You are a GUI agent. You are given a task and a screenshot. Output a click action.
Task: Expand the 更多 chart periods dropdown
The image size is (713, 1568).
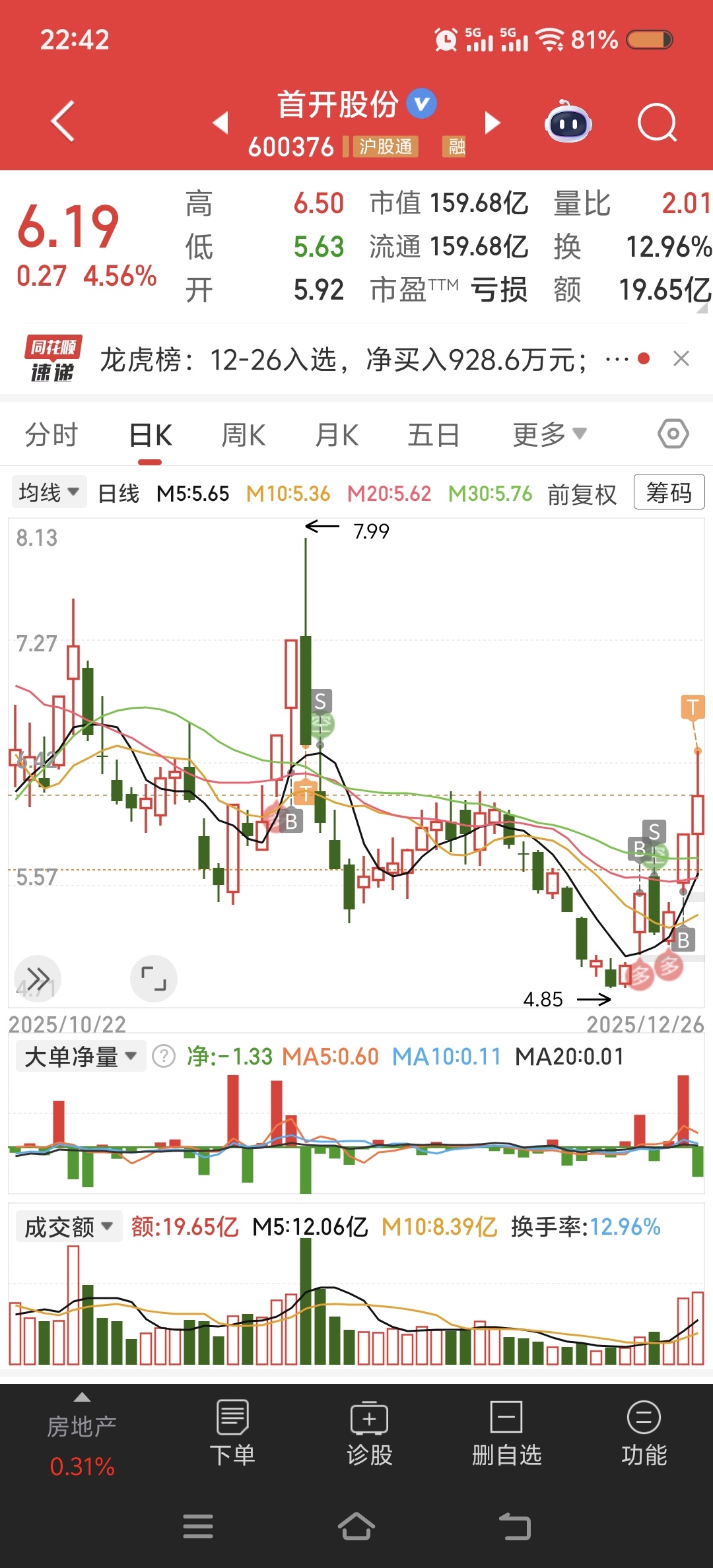point(549,435)
